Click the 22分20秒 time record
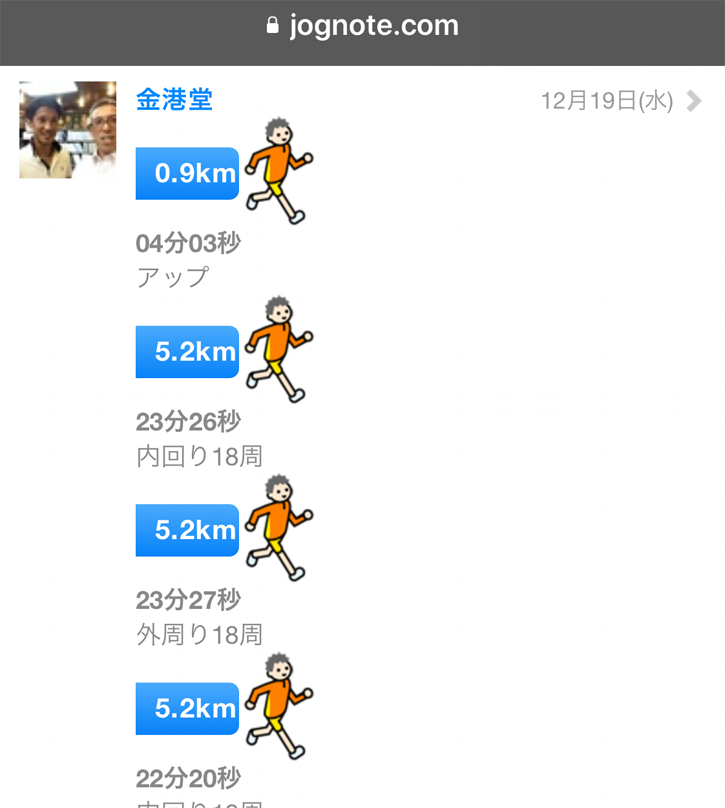Screen dimensions: 725x808 point(188,778)
